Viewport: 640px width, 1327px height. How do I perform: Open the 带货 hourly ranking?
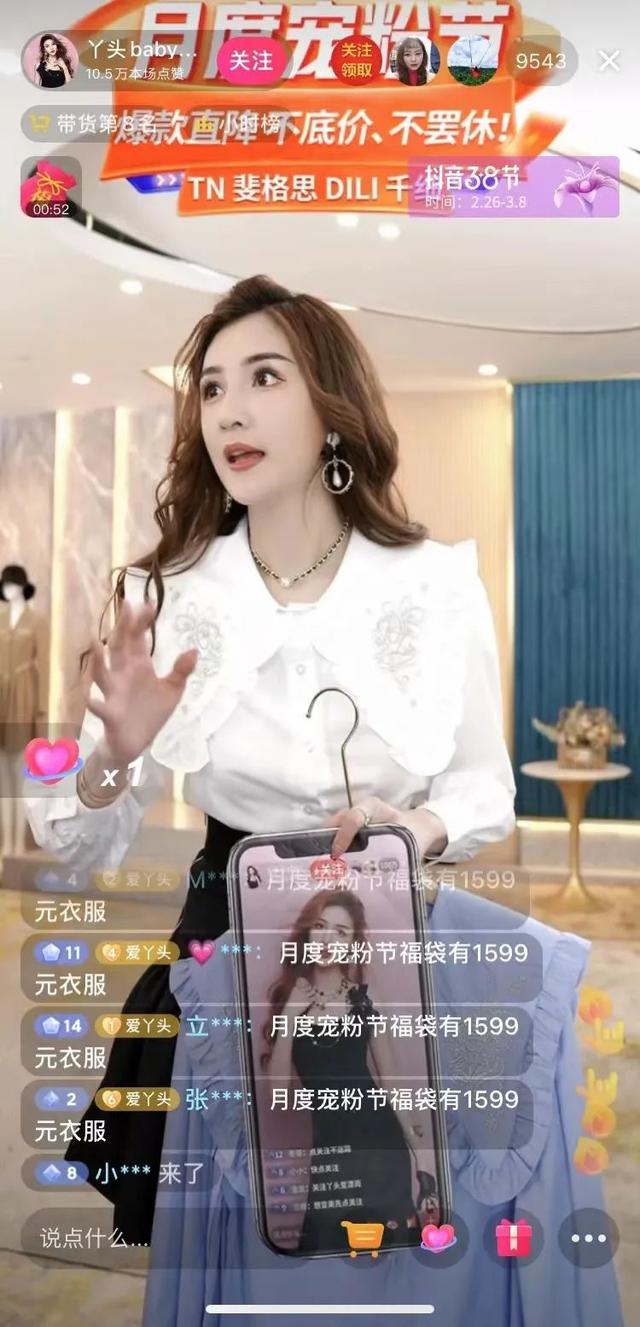click(150, 125)
